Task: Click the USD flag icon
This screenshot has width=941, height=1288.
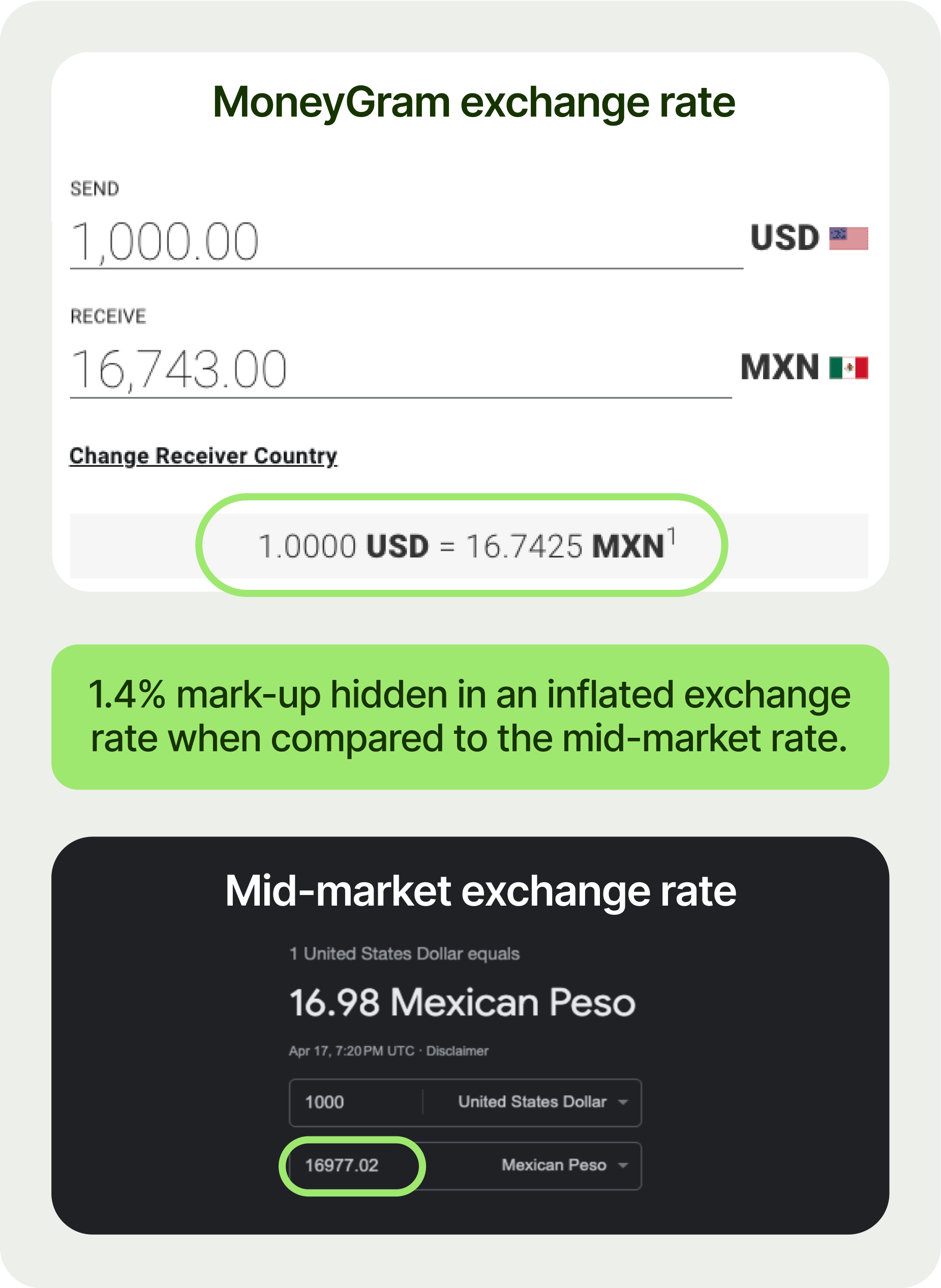Action: coord(849,238)
